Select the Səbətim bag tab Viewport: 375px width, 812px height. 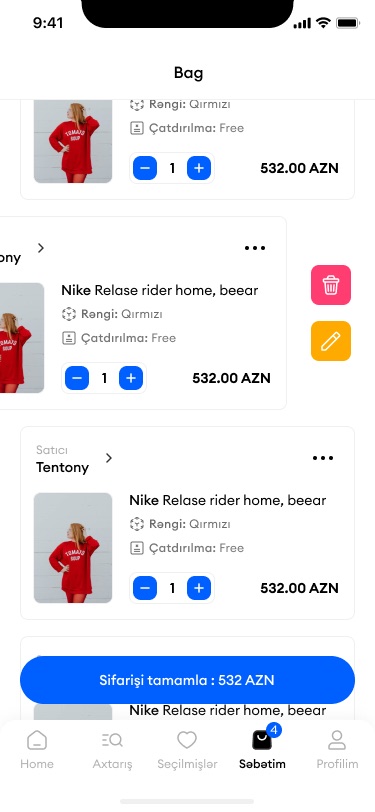click(x=262, y=749)
